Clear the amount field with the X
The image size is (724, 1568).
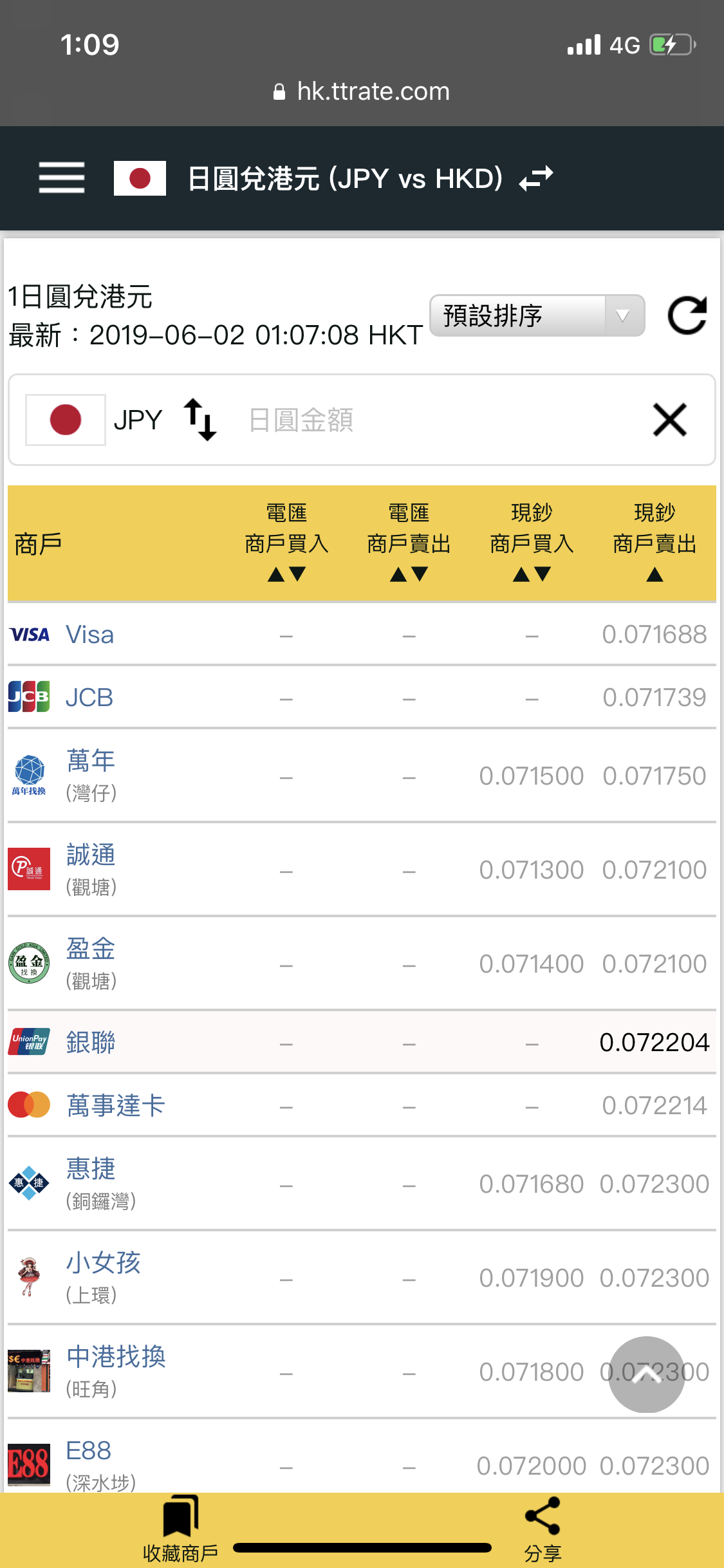click(x=670, y=420)
